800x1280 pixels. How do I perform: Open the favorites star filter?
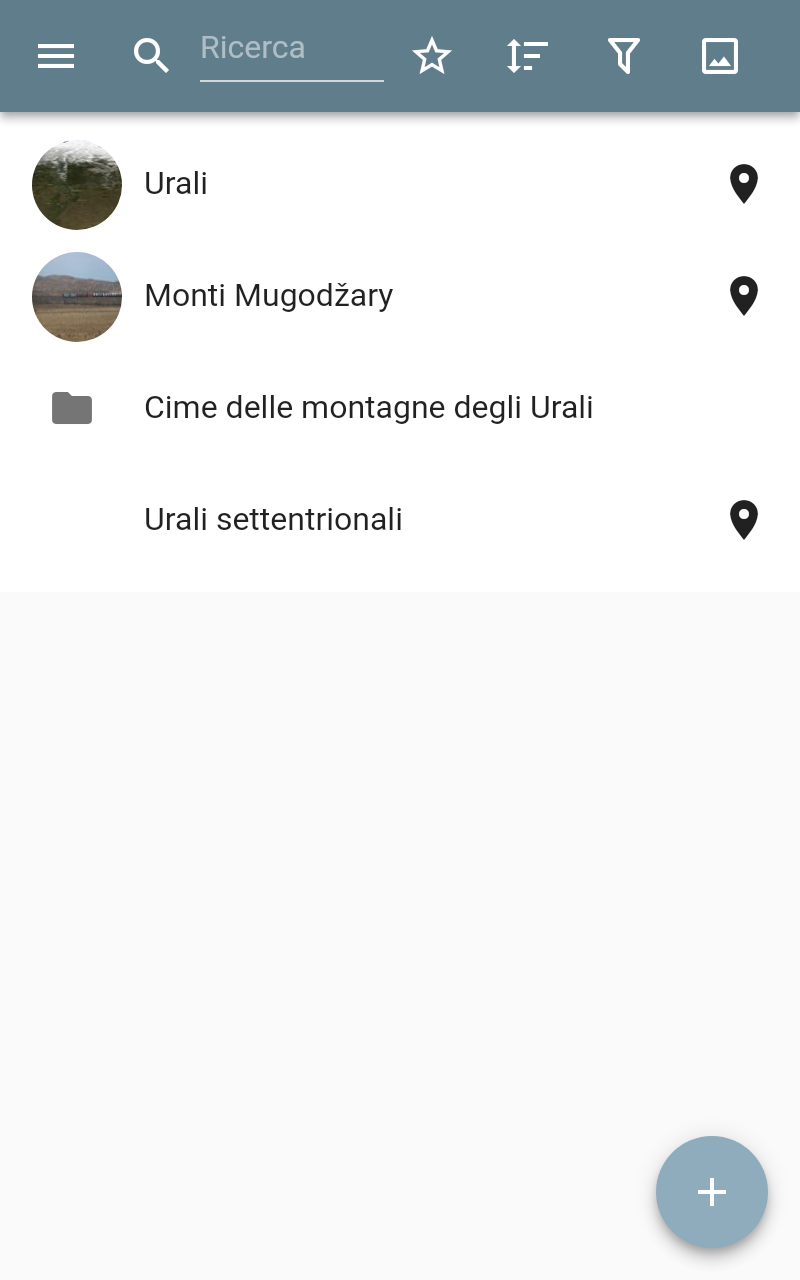[x=432, y=56]
